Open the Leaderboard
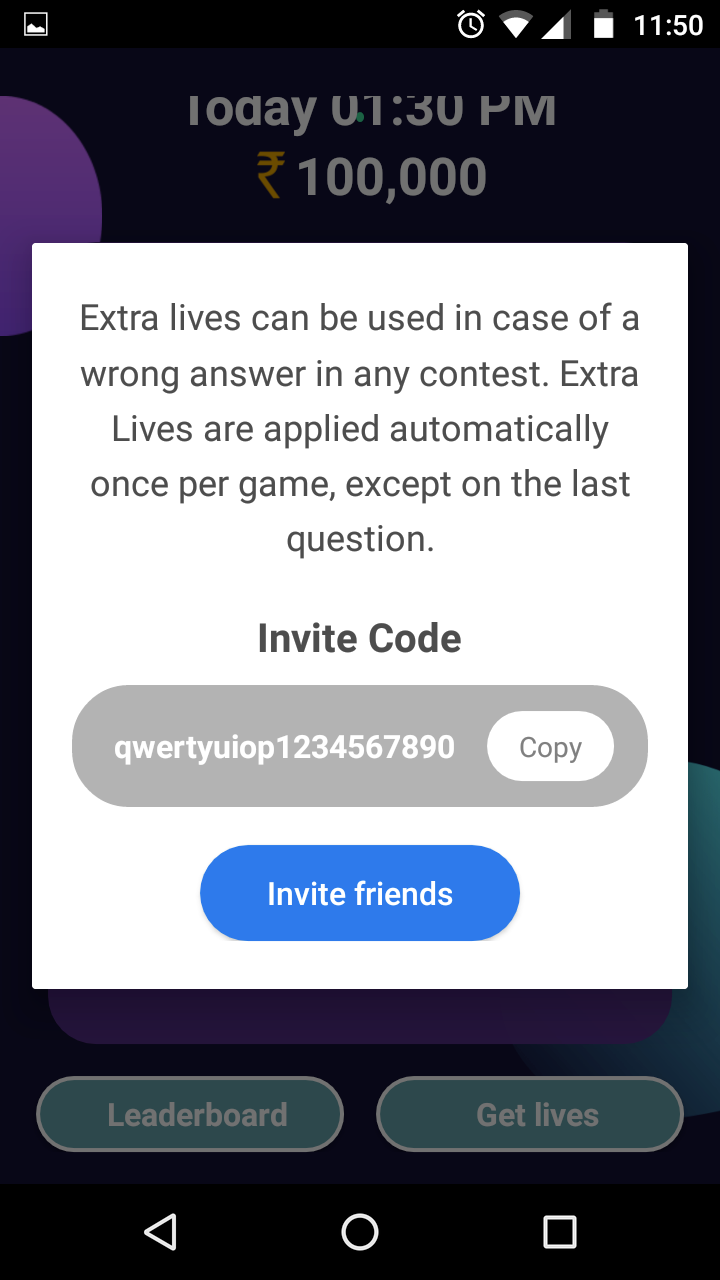Screen dimensions: 720x1280 click(190, 1114)
